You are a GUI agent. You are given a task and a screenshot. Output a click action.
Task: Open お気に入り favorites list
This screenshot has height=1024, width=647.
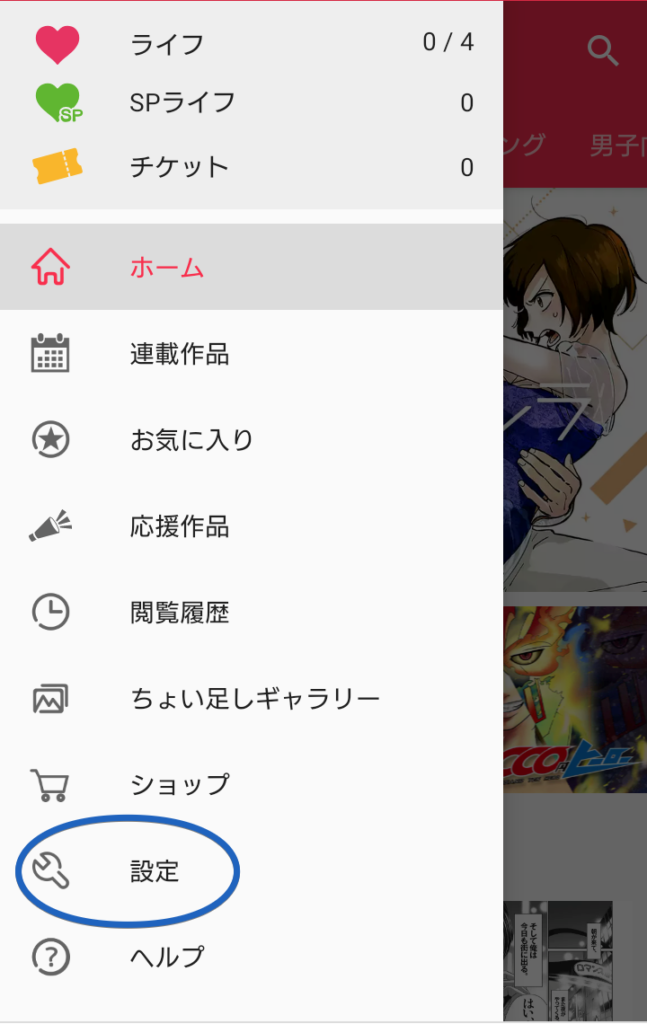191,439
